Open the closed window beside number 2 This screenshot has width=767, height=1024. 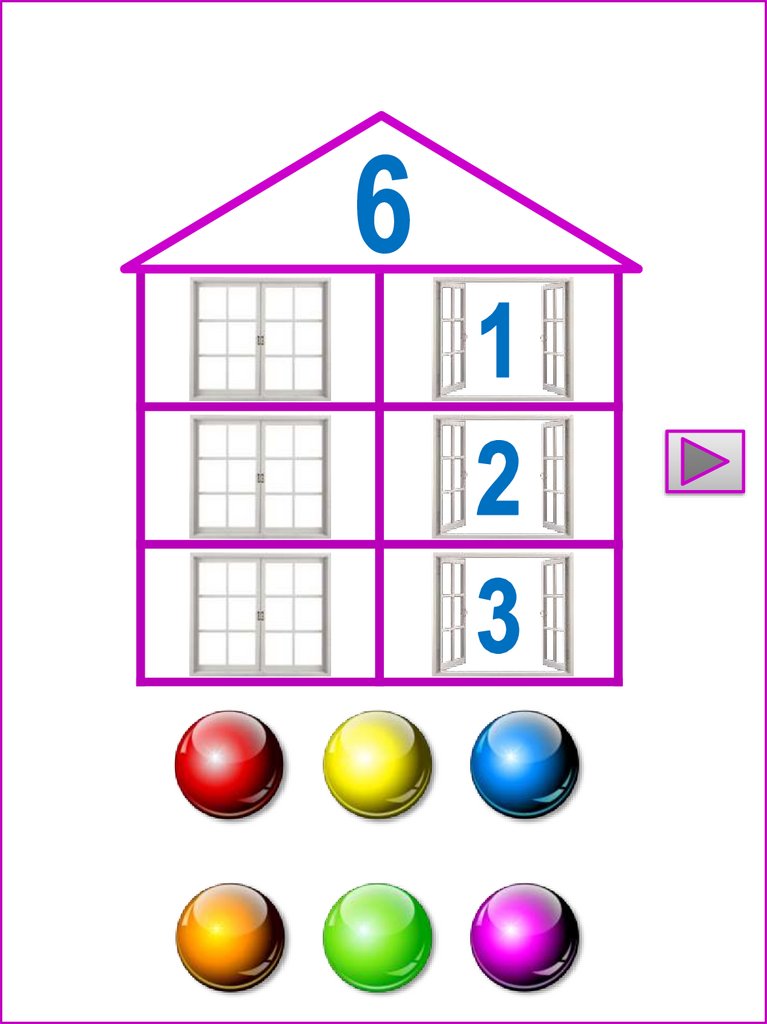260,477
